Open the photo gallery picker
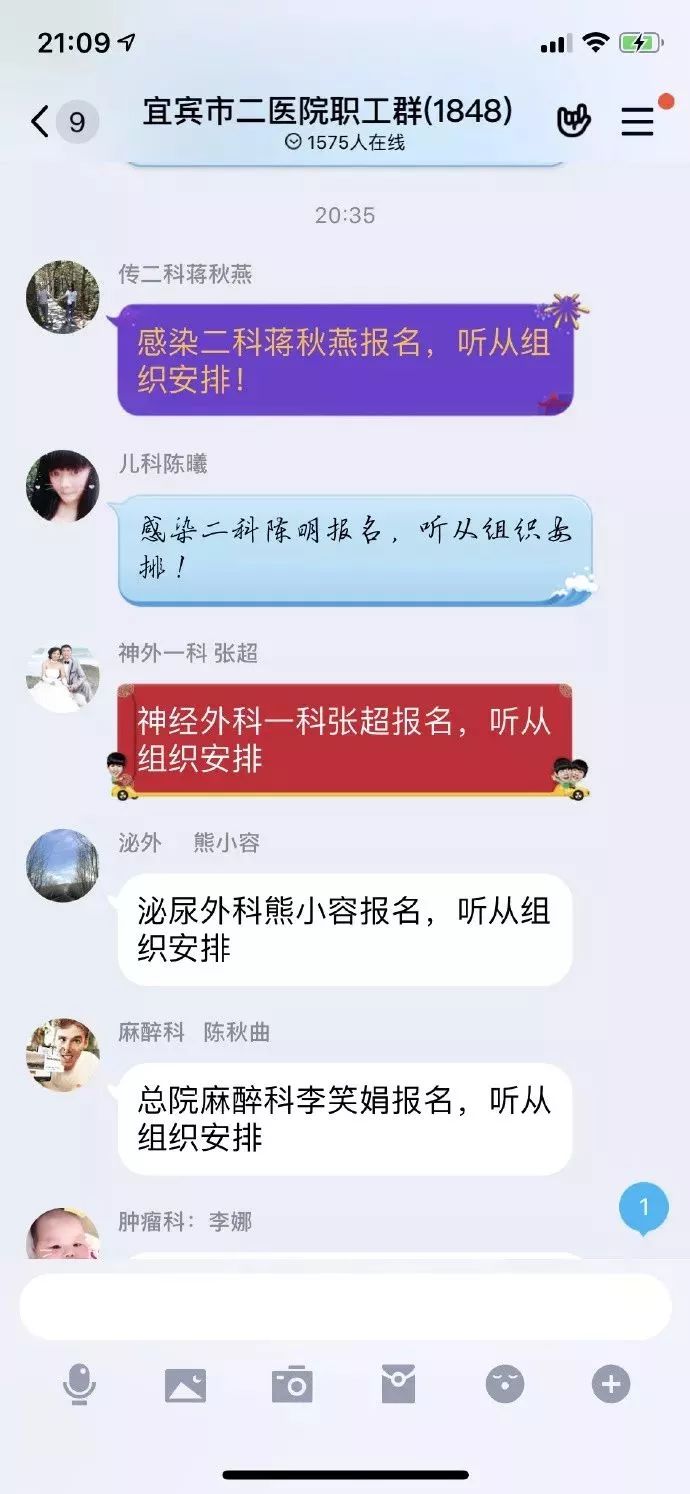This screenshot has width=690, height=1494. [x=185, y=1385]
